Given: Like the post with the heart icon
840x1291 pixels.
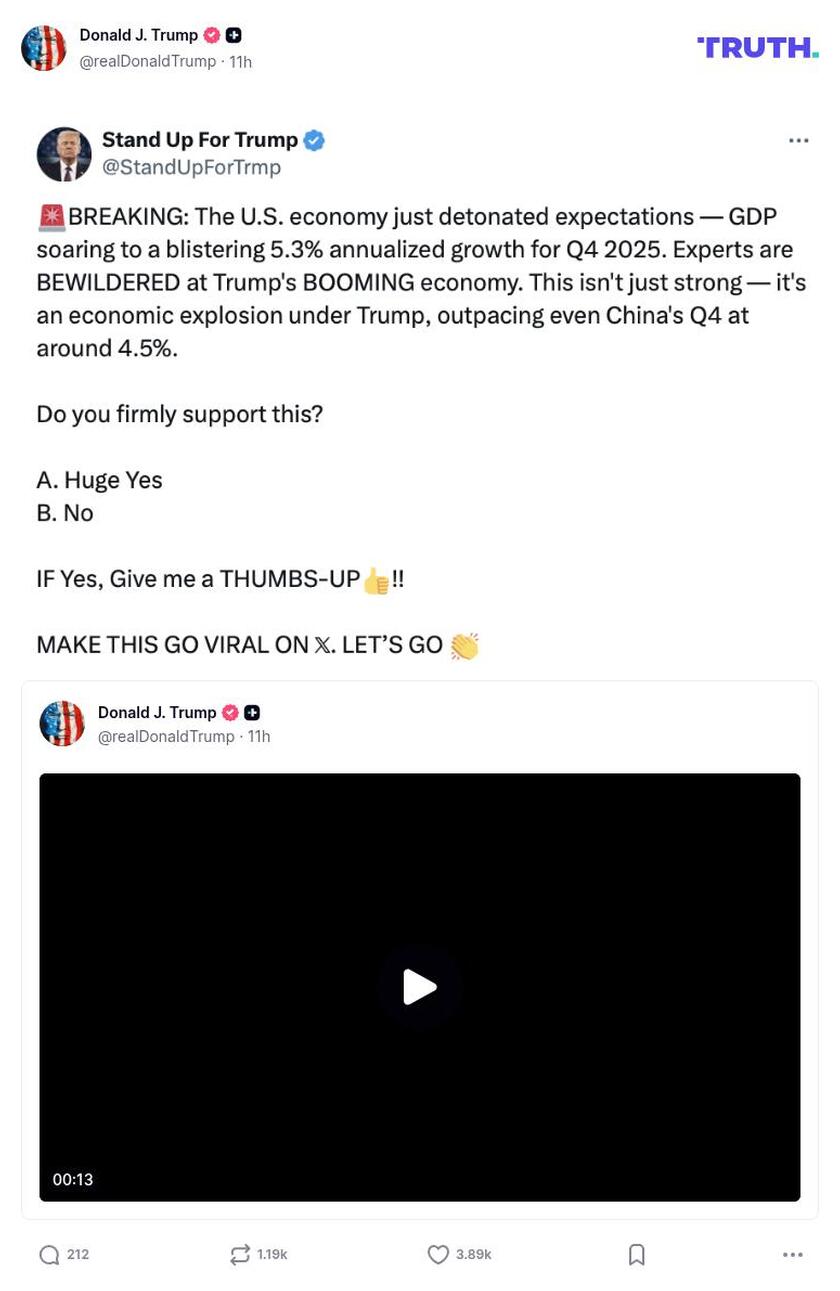Looking at the screenshot, I should coord(440,1254).
